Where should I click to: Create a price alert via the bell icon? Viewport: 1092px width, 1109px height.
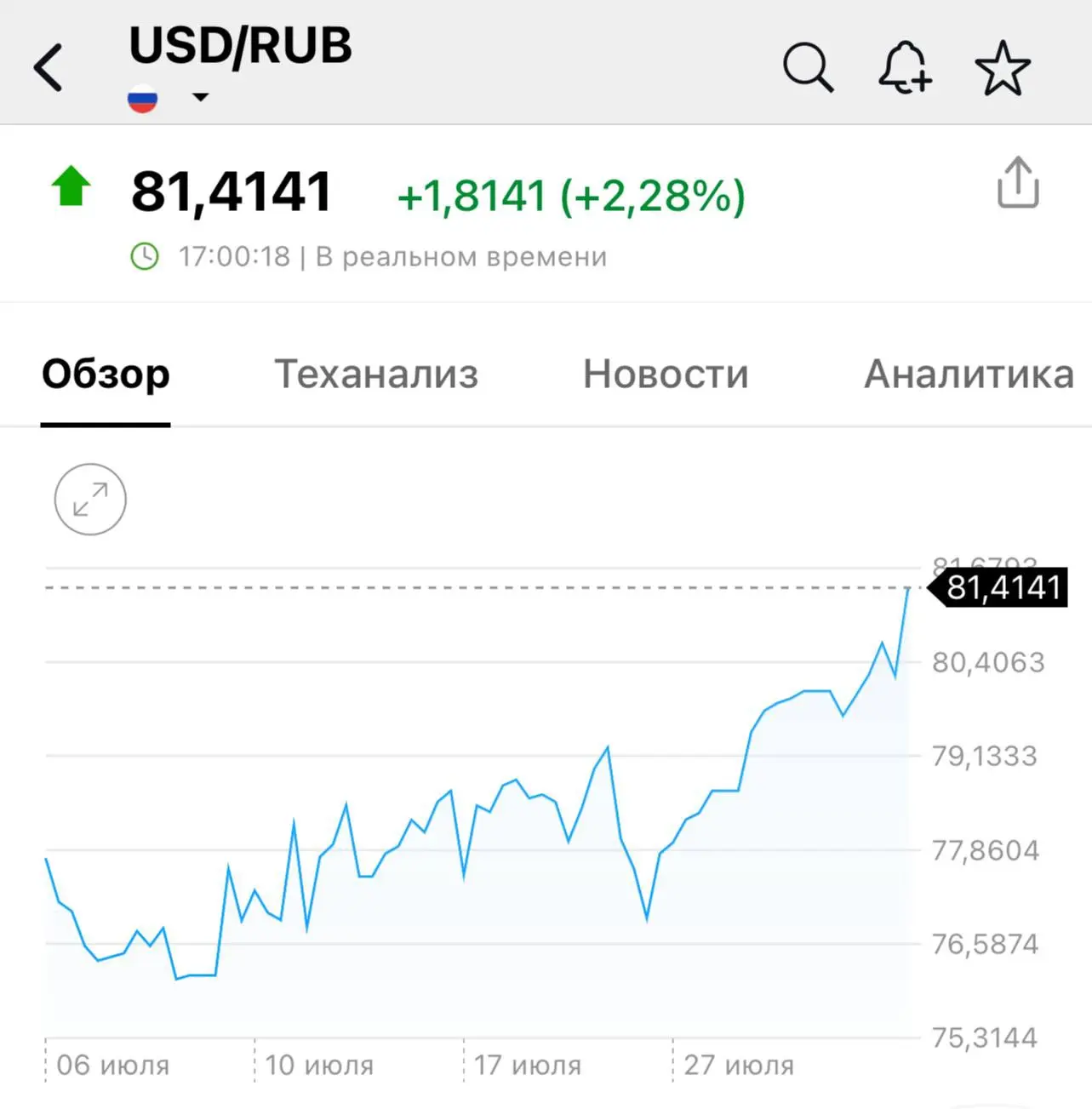coord(905,66)
